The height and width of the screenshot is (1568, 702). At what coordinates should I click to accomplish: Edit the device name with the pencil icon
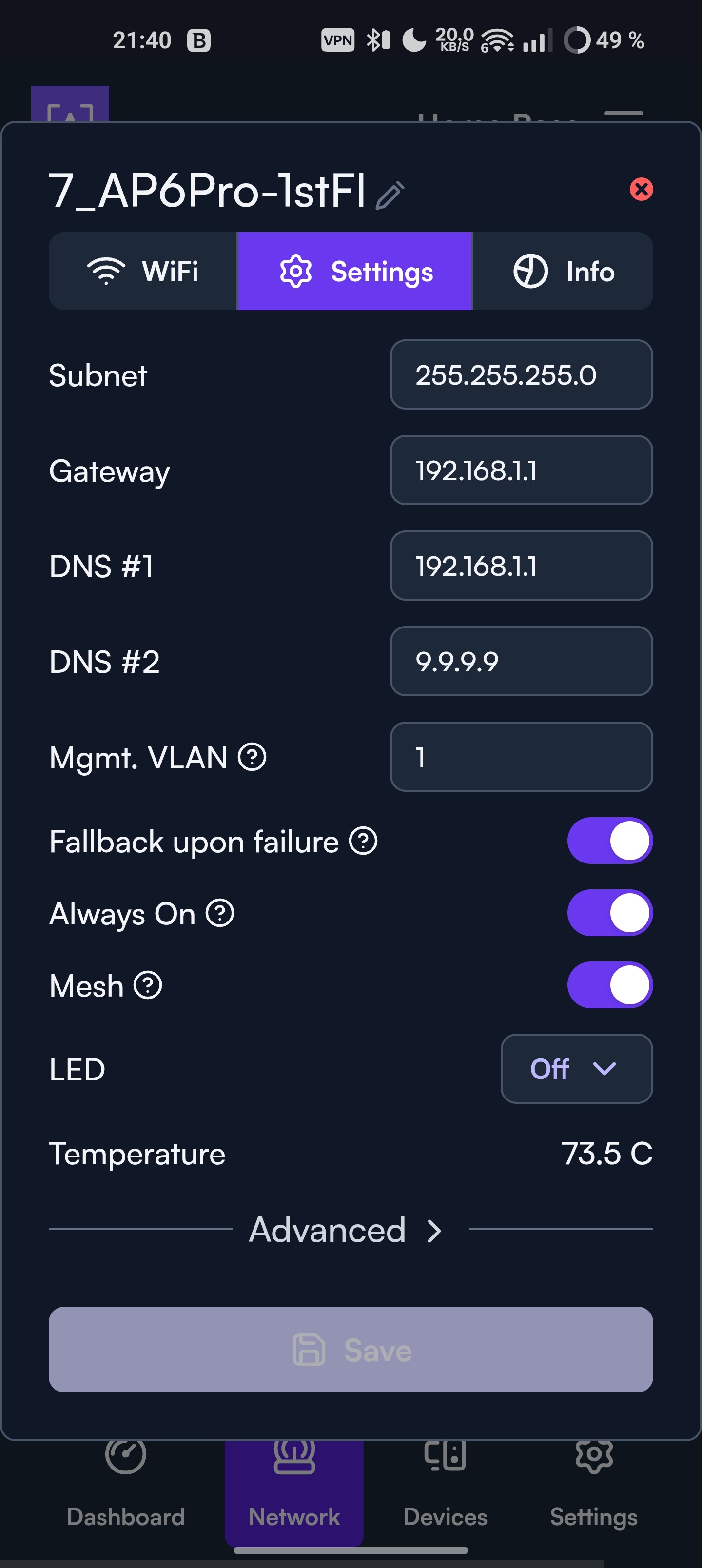[390, 195]
